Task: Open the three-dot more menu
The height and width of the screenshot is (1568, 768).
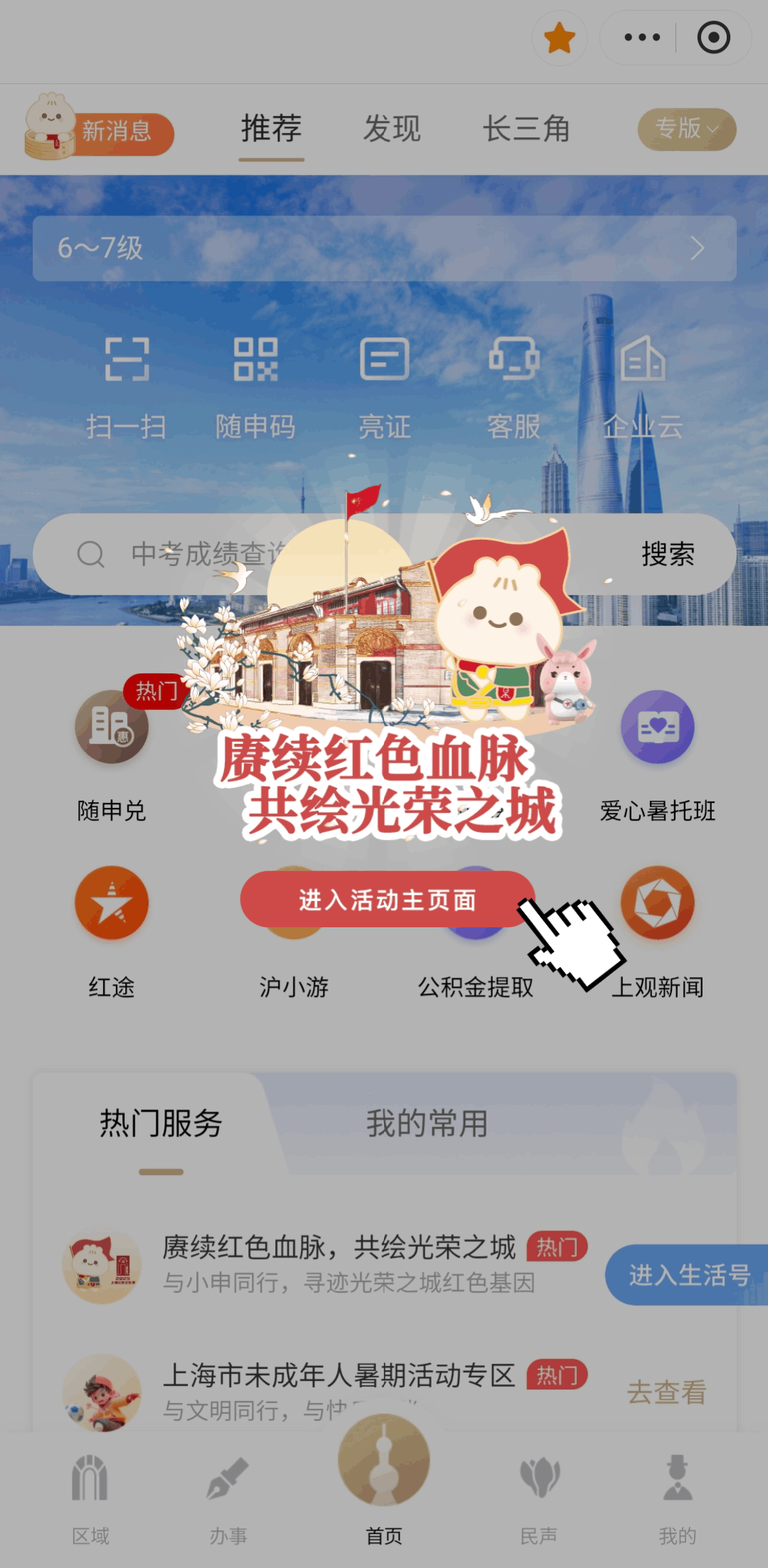Action: (641, 38)
